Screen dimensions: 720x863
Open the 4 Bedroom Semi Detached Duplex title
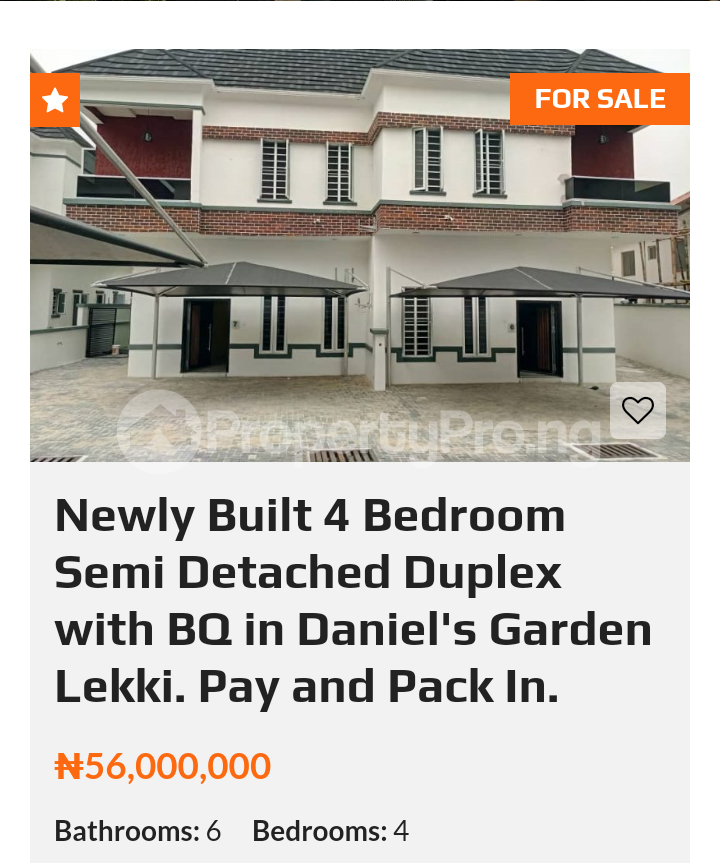355,600
